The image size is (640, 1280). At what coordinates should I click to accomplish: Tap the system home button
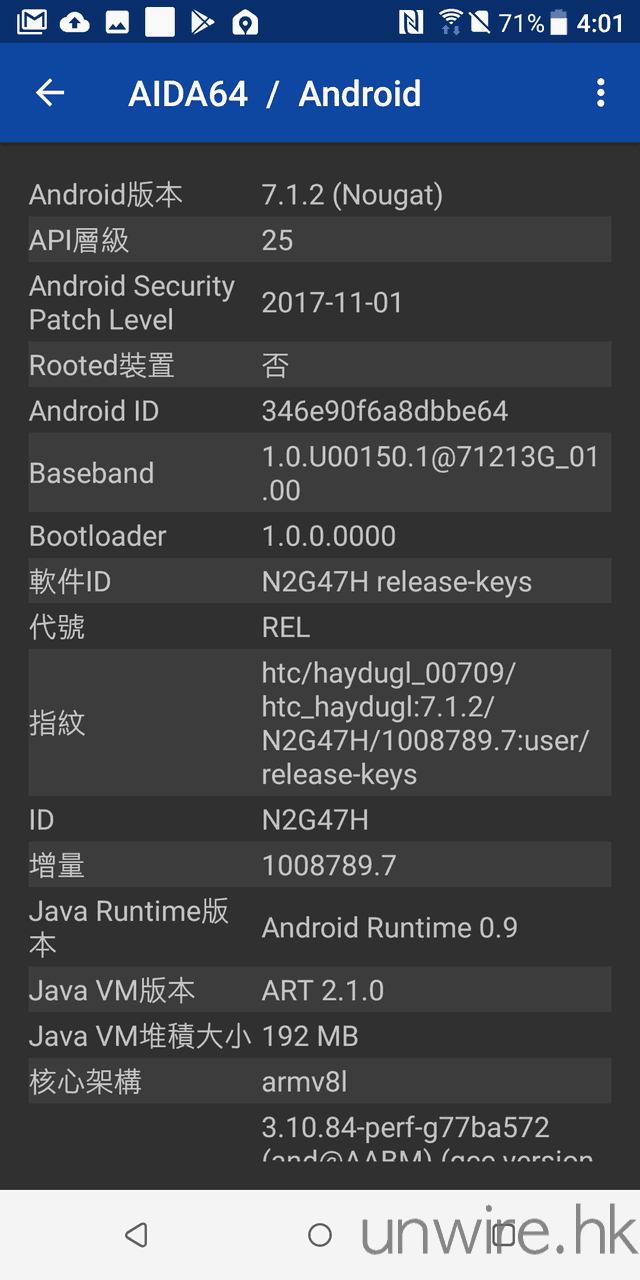320,1235
